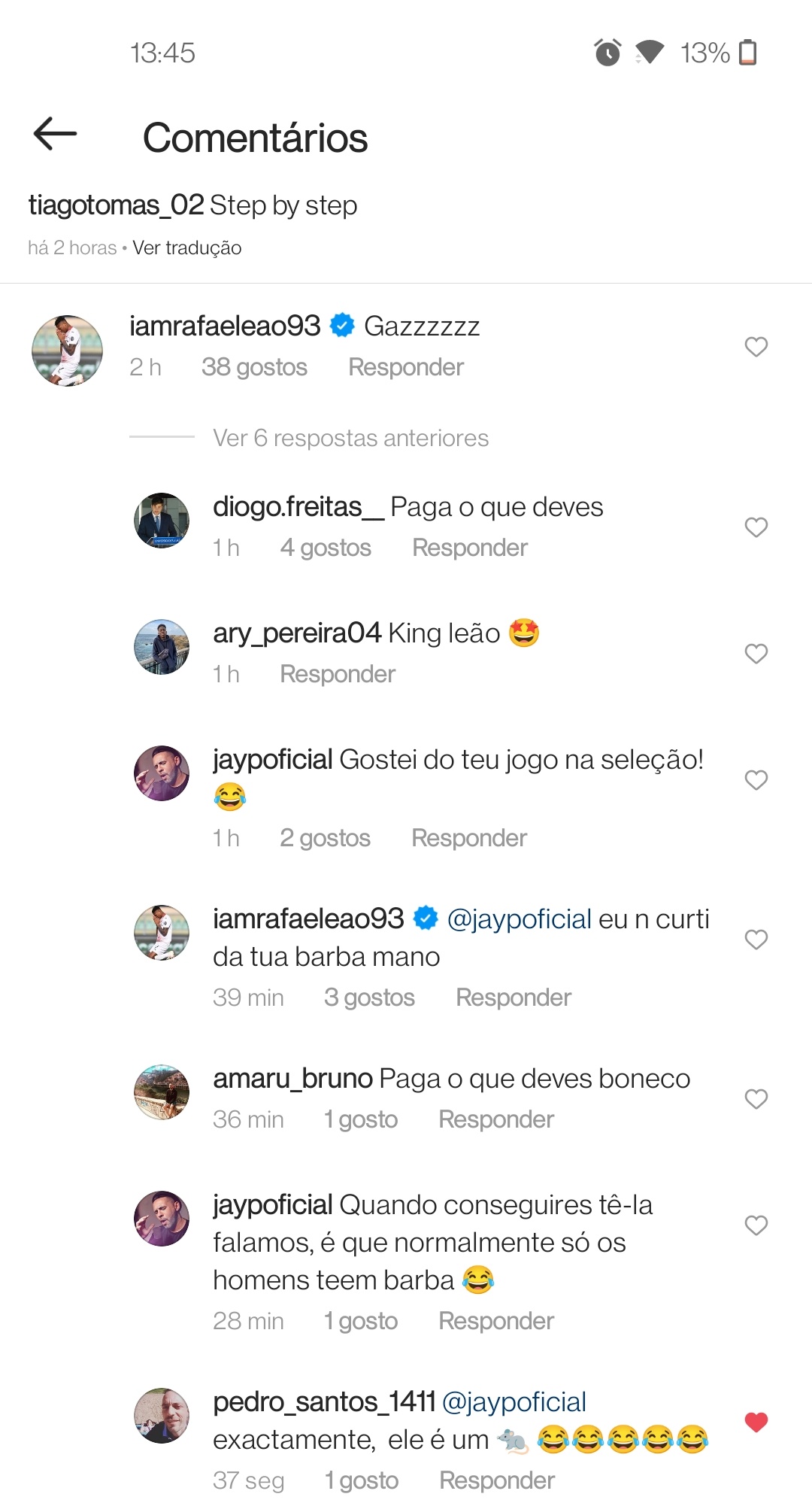Reply to ary_pereira04's comment

[x=338, y=674]
